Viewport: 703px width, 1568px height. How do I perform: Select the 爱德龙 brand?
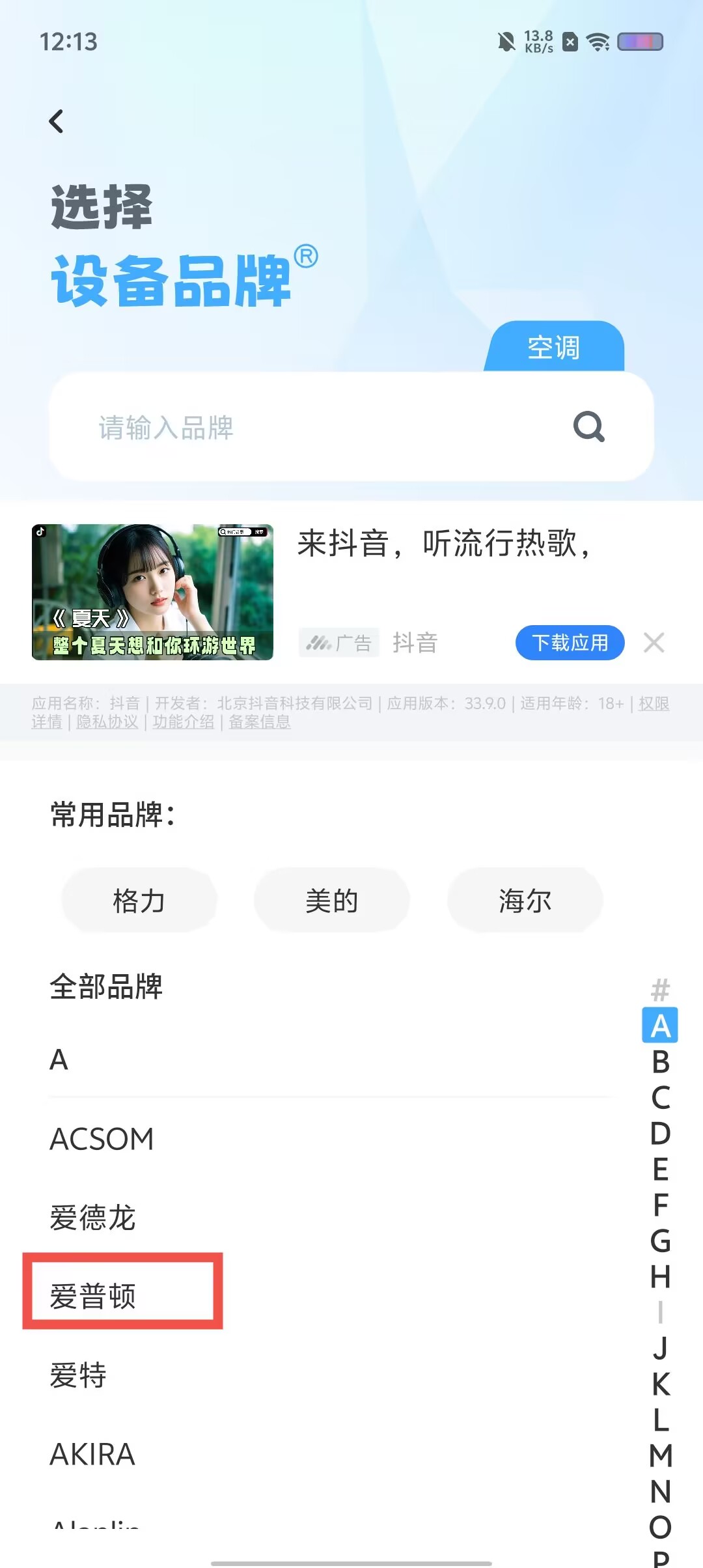tap(92, 1218)
